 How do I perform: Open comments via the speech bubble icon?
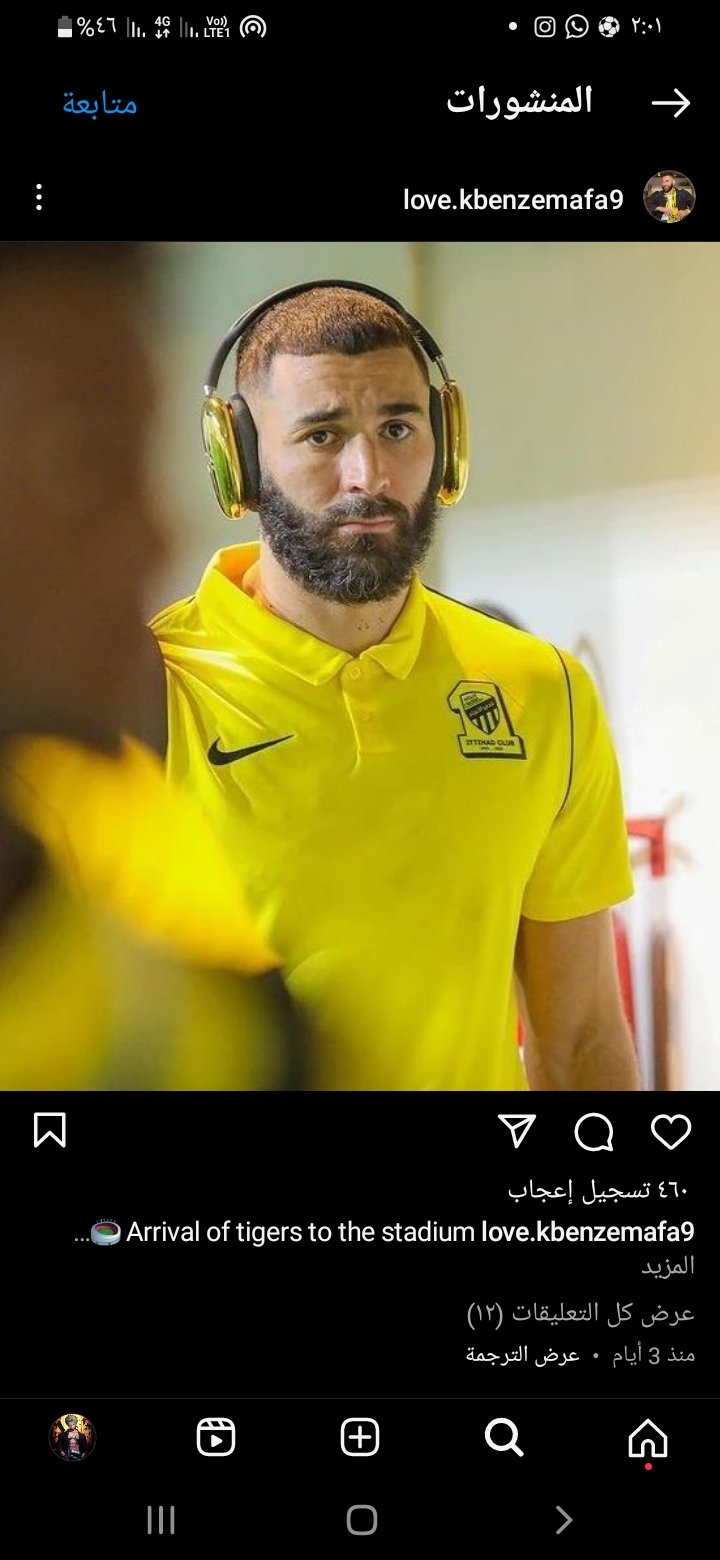click(x=594, y=1132)
